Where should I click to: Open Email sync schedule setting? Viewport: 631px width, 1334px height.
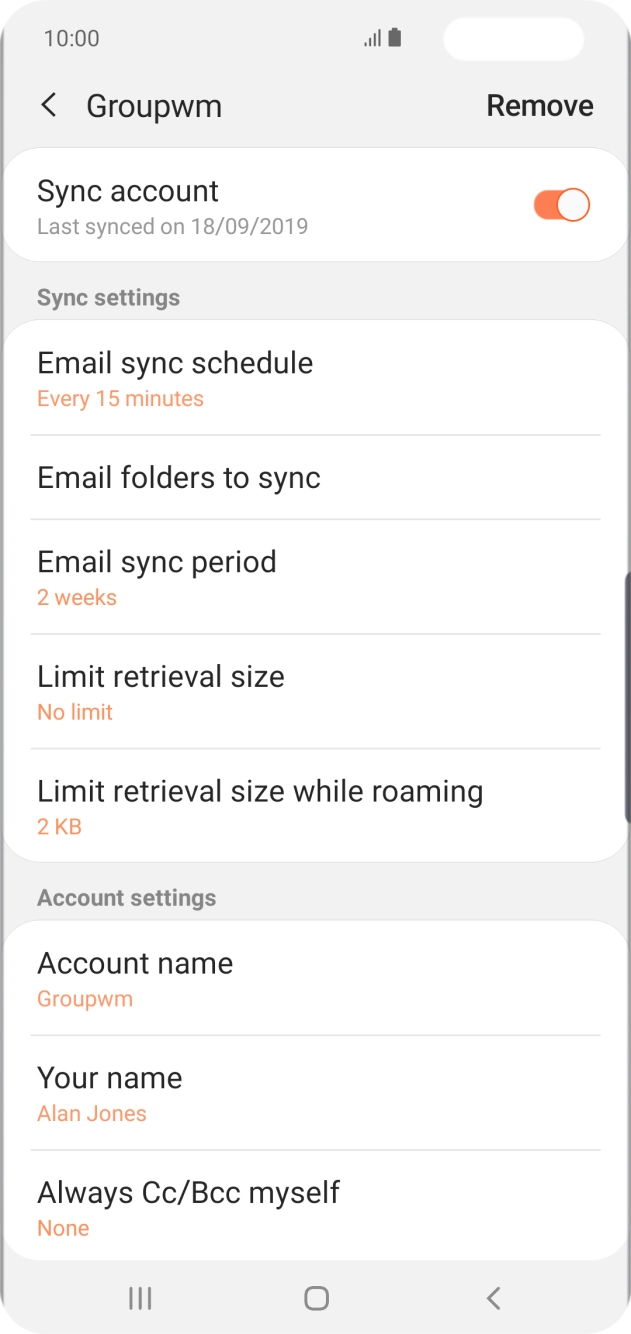click(315, 379)
